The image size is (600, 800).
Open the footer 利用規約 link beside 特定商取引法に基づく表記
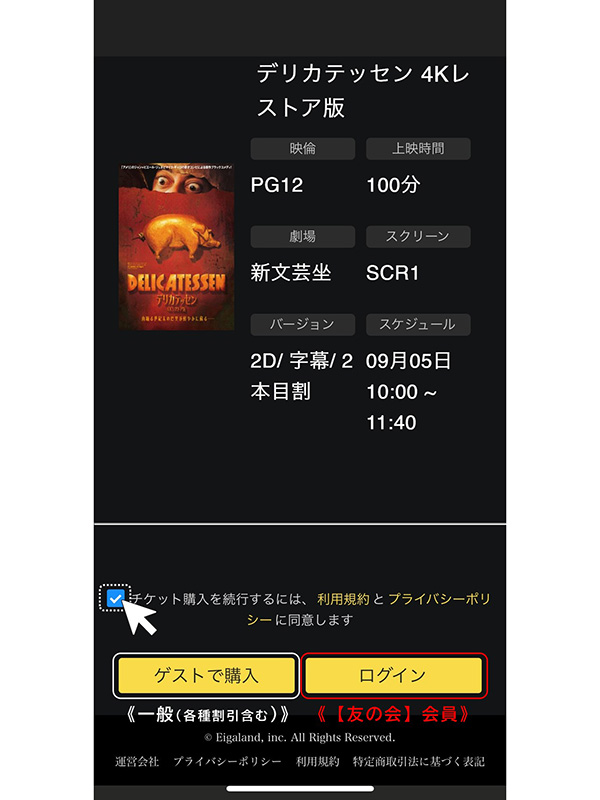tap(317, 762)
